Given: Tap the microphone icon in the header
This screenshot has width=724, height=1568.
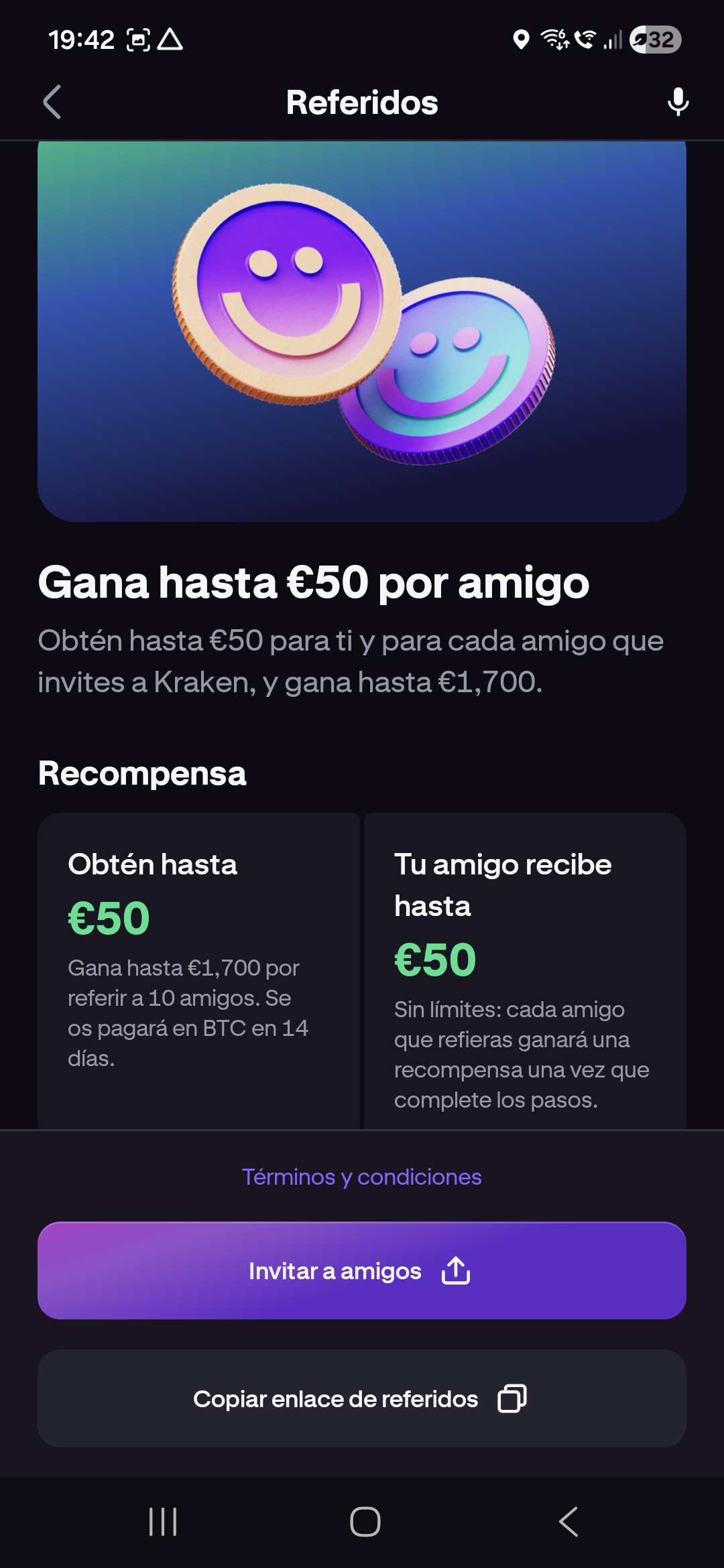Looking at the screenshot, I should tap(678, 102).
